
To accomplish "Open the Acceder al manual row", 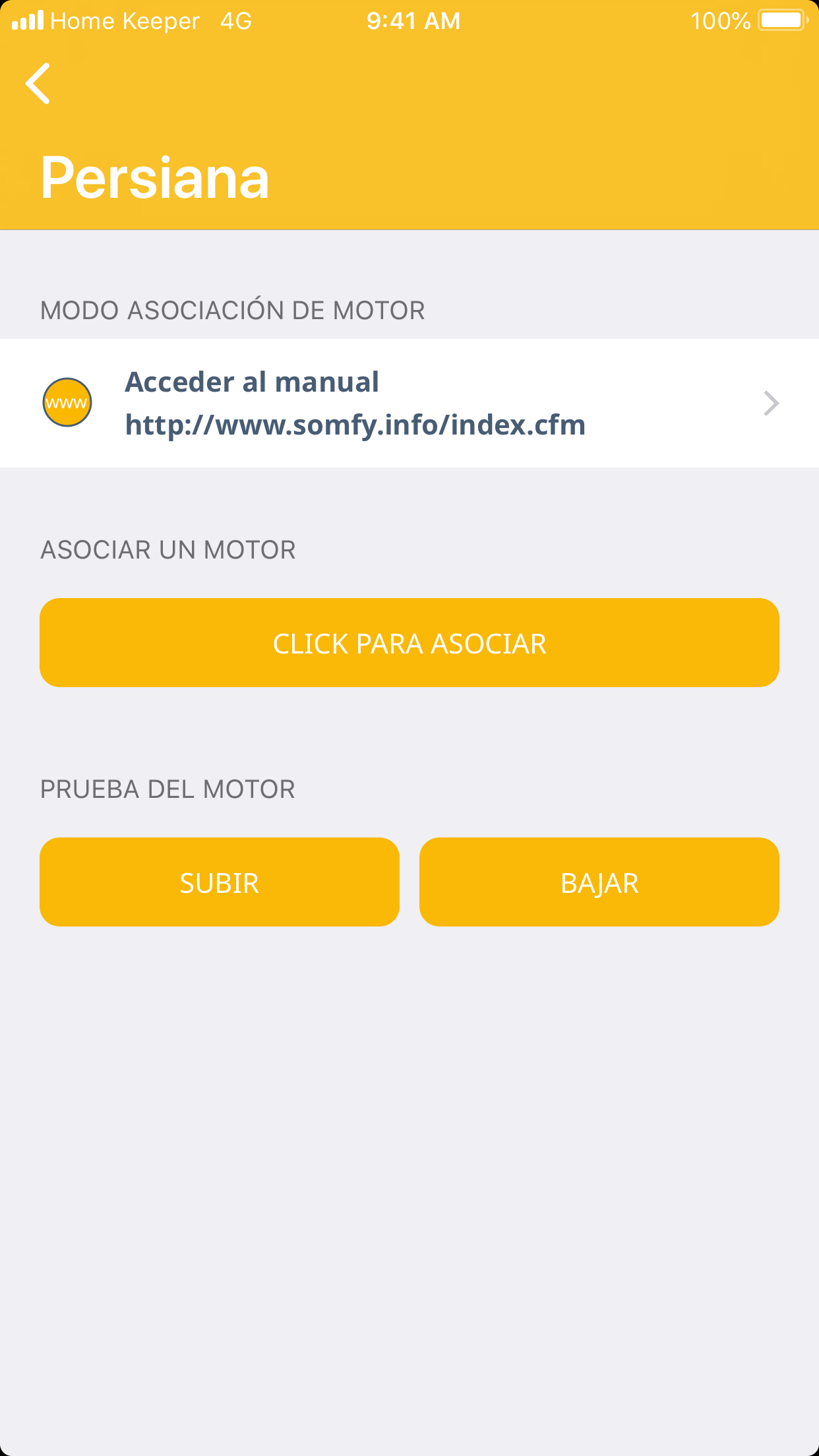I will (409, 403).
